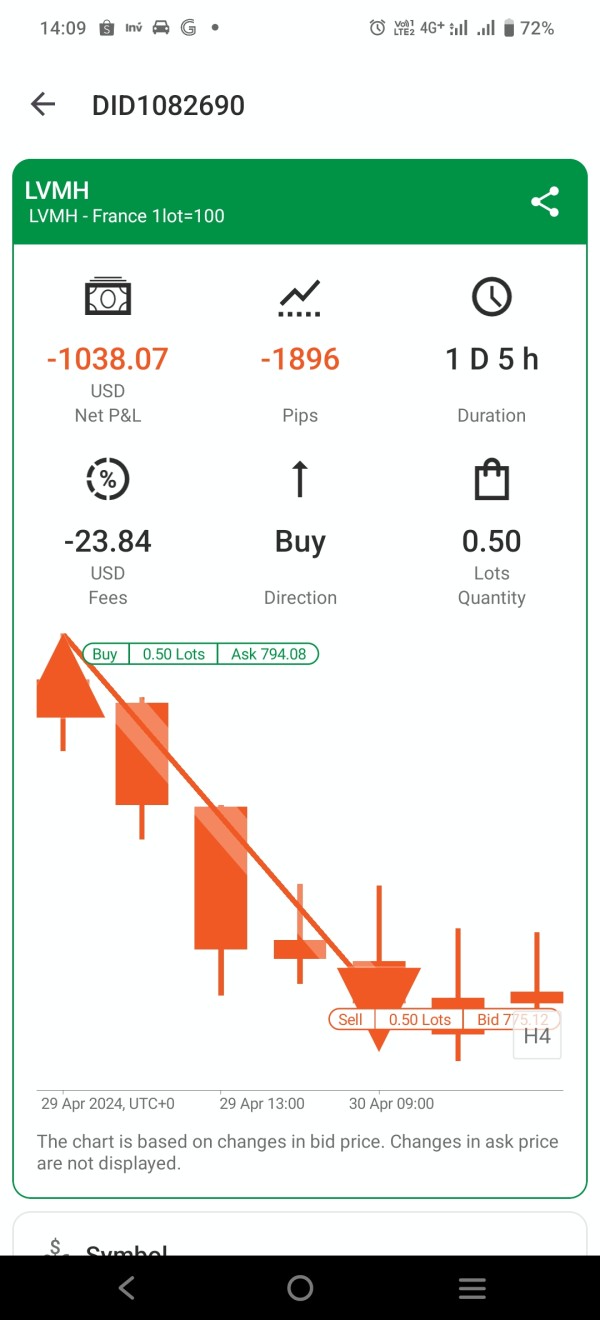
Task: Go back using the top-left arrow
Action: pyautogui.click(x=43, y=105)
